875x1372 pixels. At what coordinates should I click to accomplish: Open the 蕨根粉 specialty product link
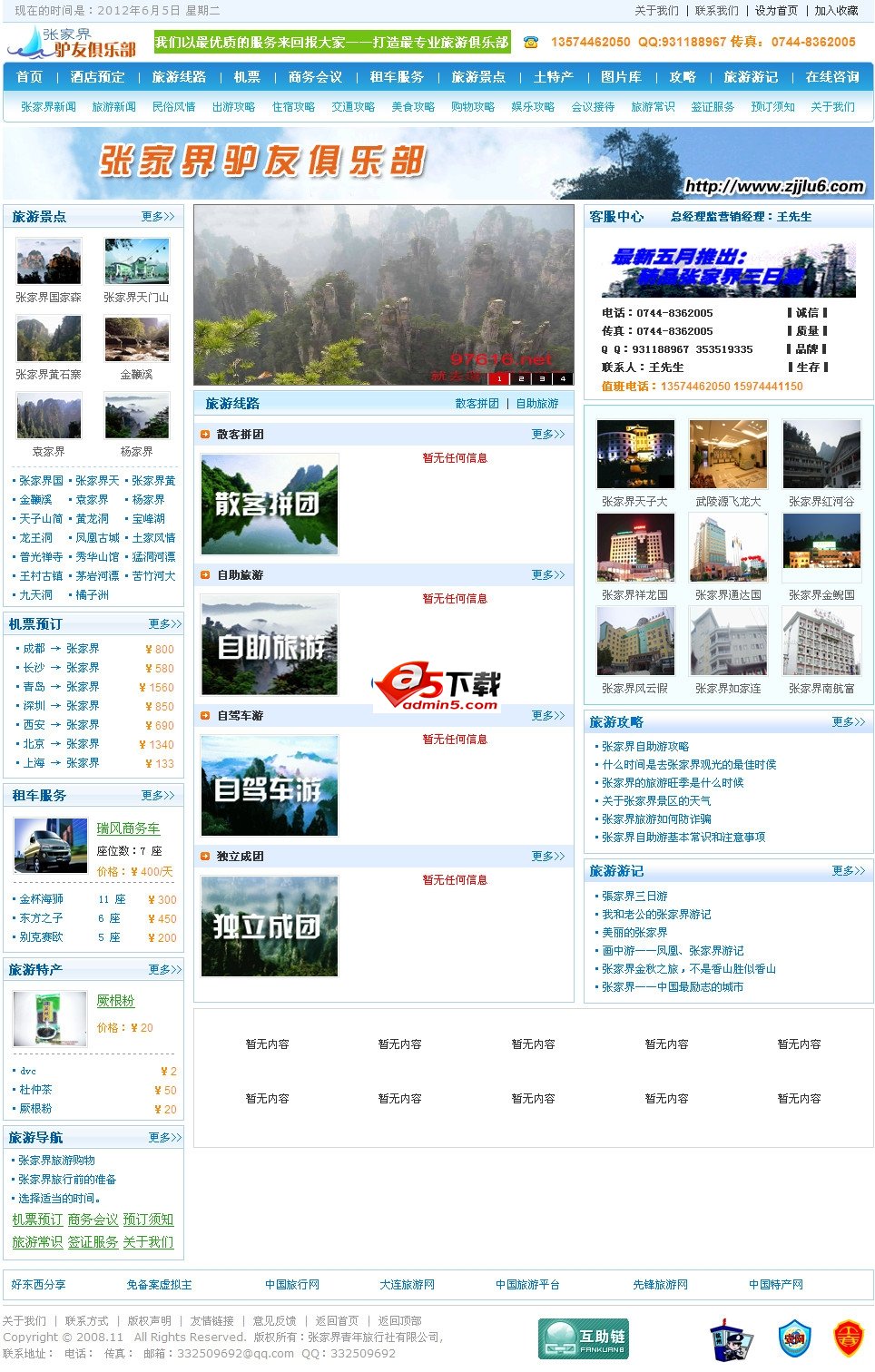point(115,1001)
